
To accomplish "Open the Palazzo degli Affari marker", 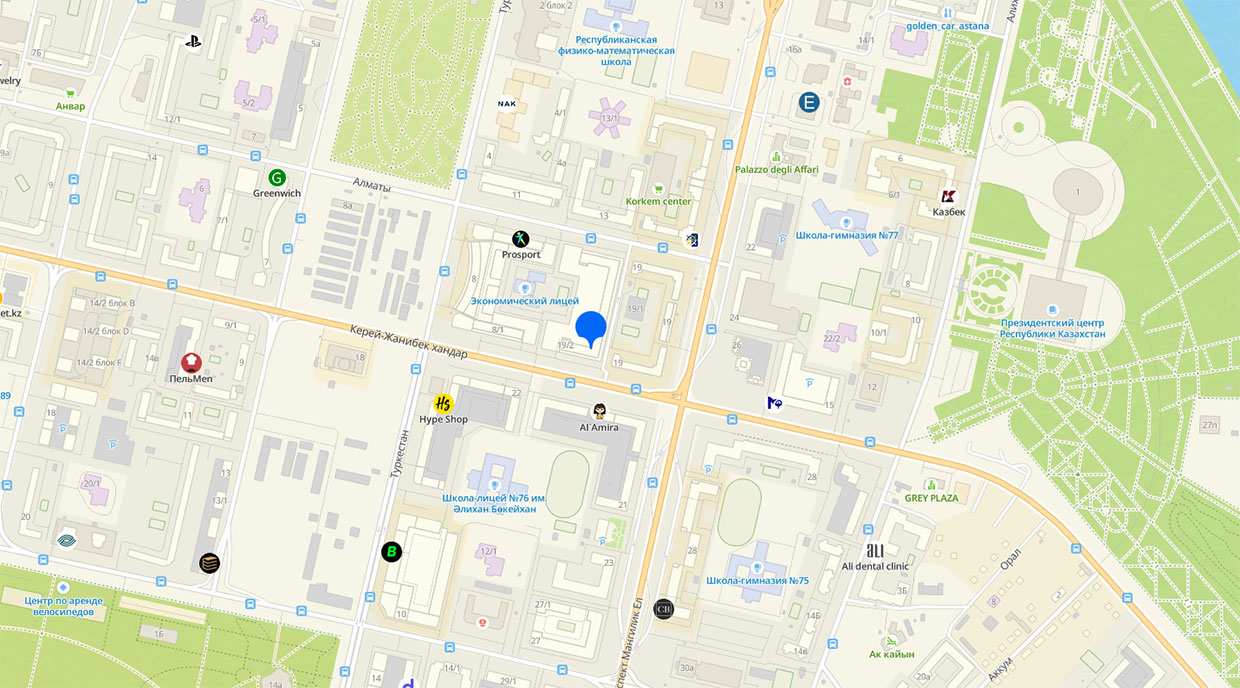I will [x=776, y=157].
